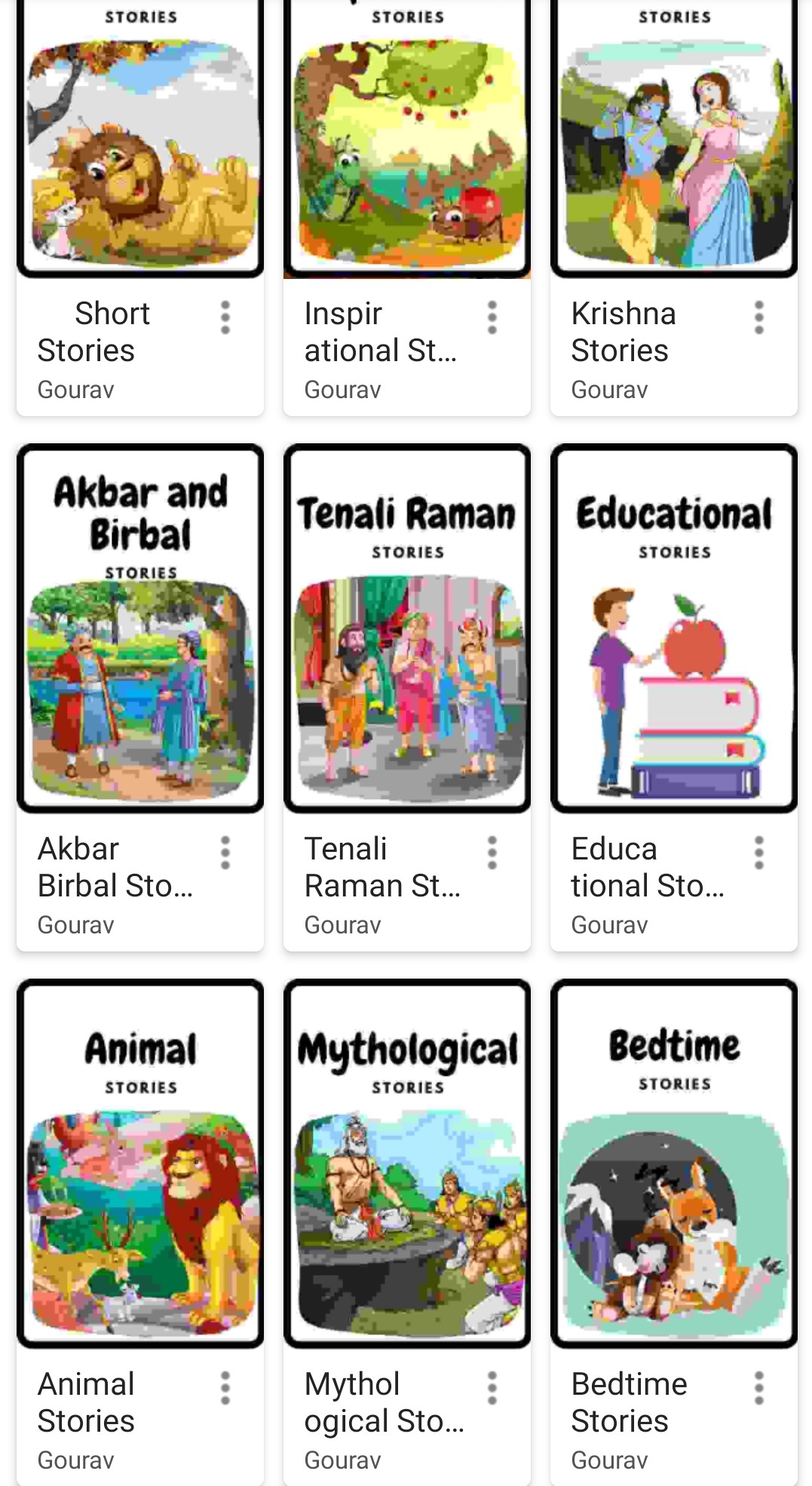
Task: Show overflow menu for Mythological Stories
Action: coord(492,1388)
